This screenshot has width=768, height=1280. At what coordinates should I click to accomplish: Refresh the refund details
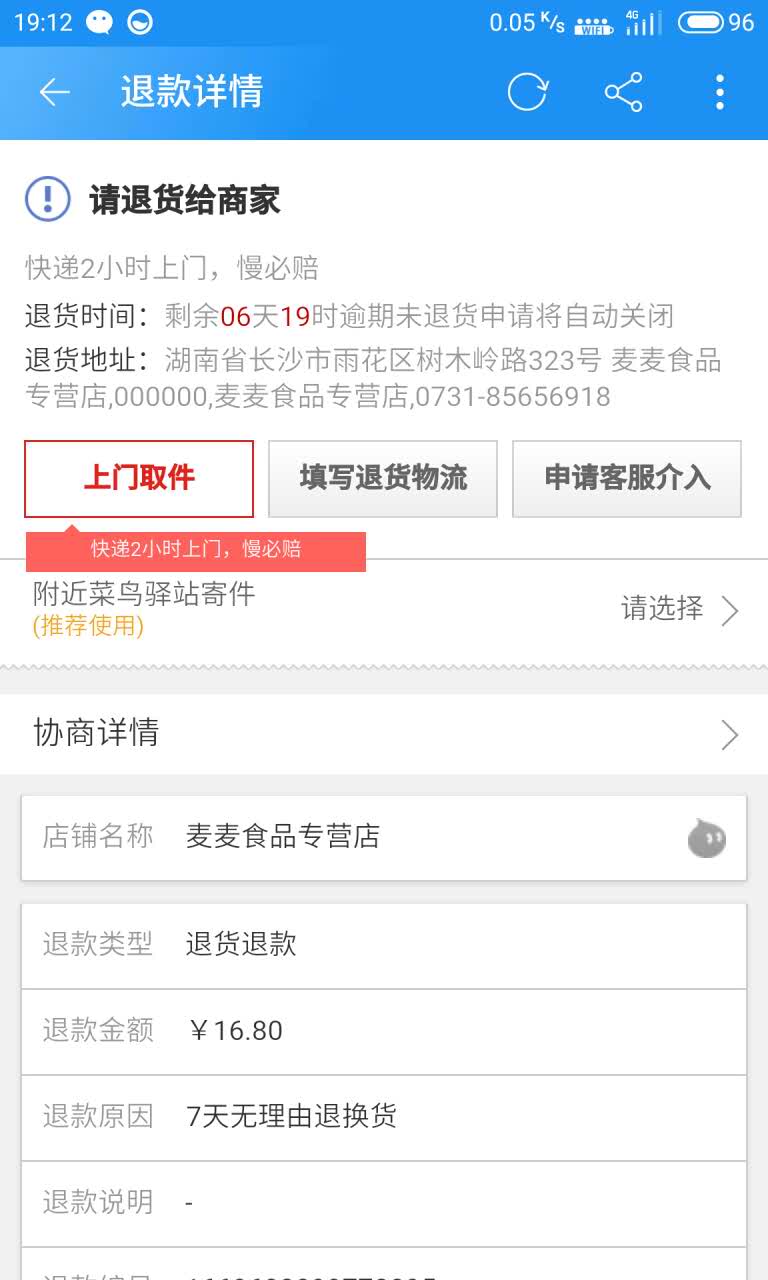tap(527, 92)
